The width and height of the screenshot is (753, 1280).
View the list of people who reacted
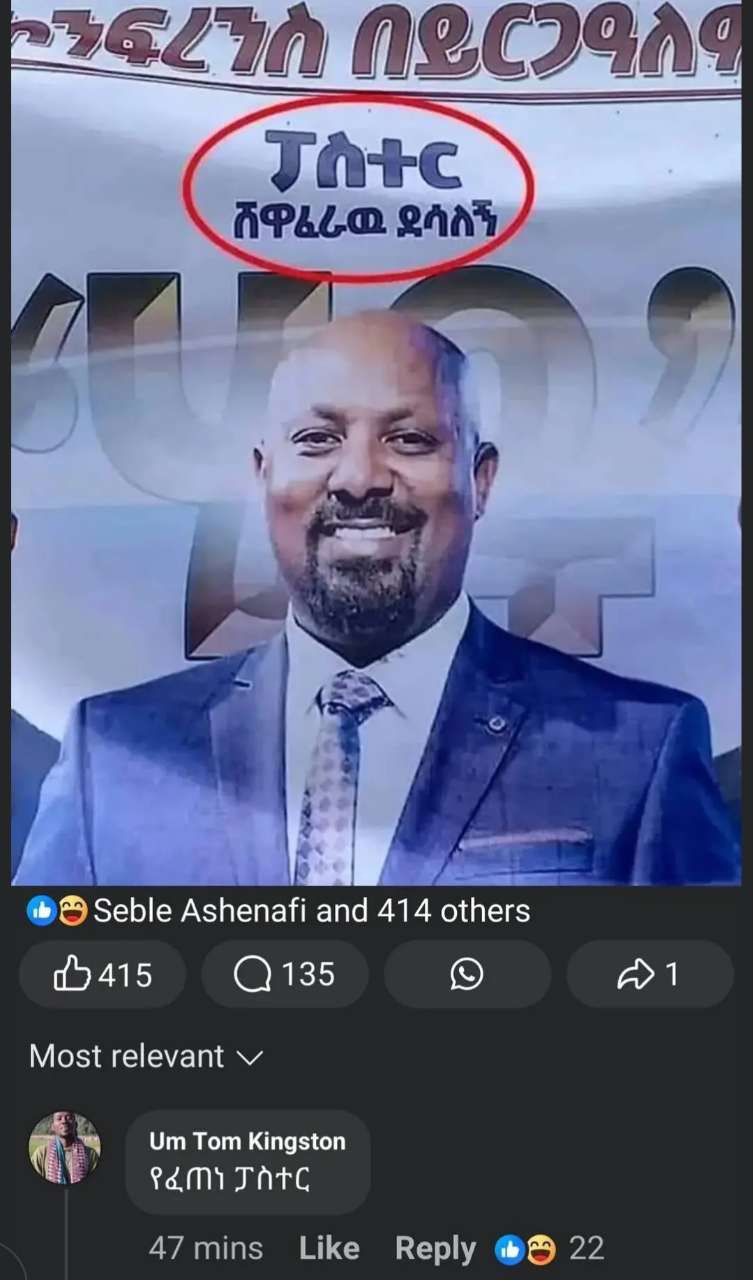(x=279, y=910)
